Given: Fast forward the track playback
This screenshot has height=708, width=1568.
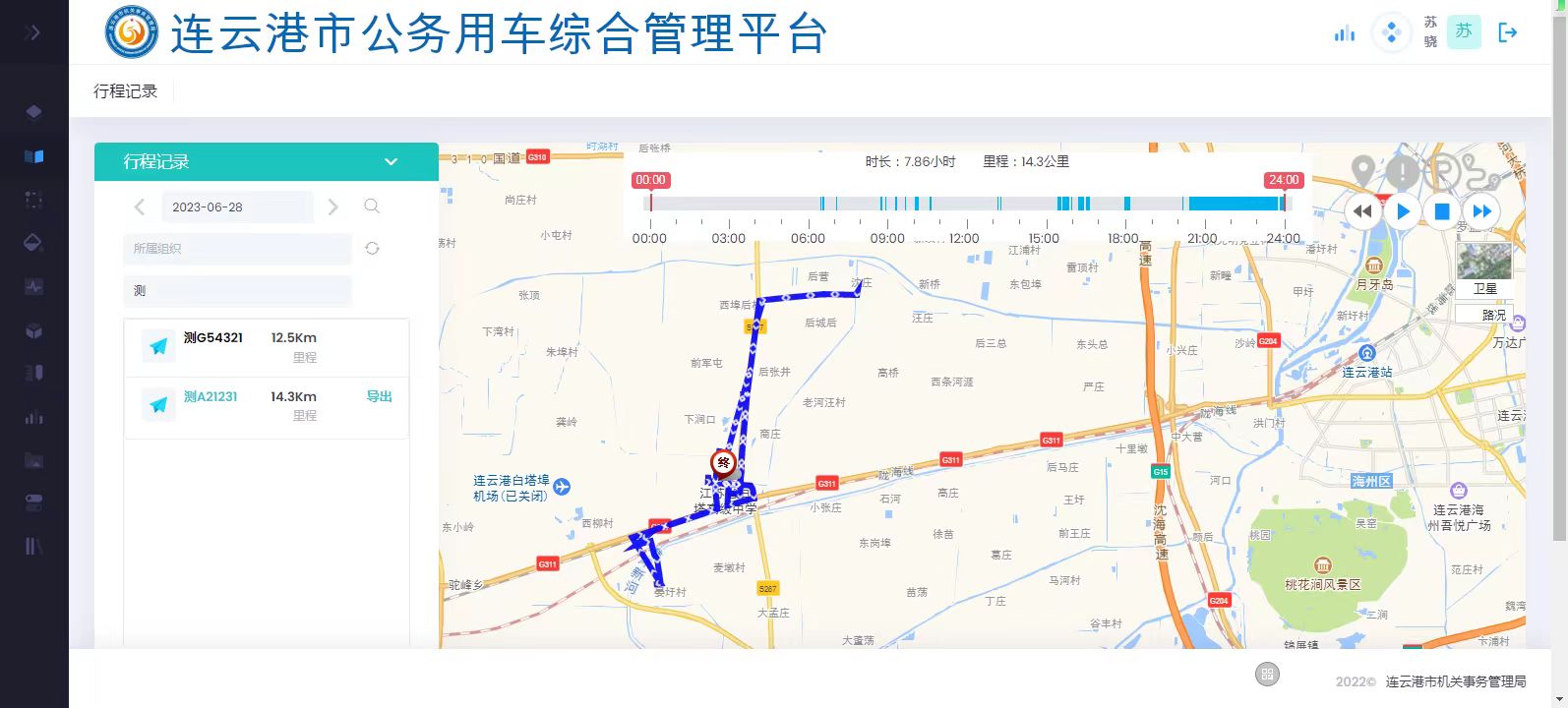Looking at the screenshot, I should 1481,210.
